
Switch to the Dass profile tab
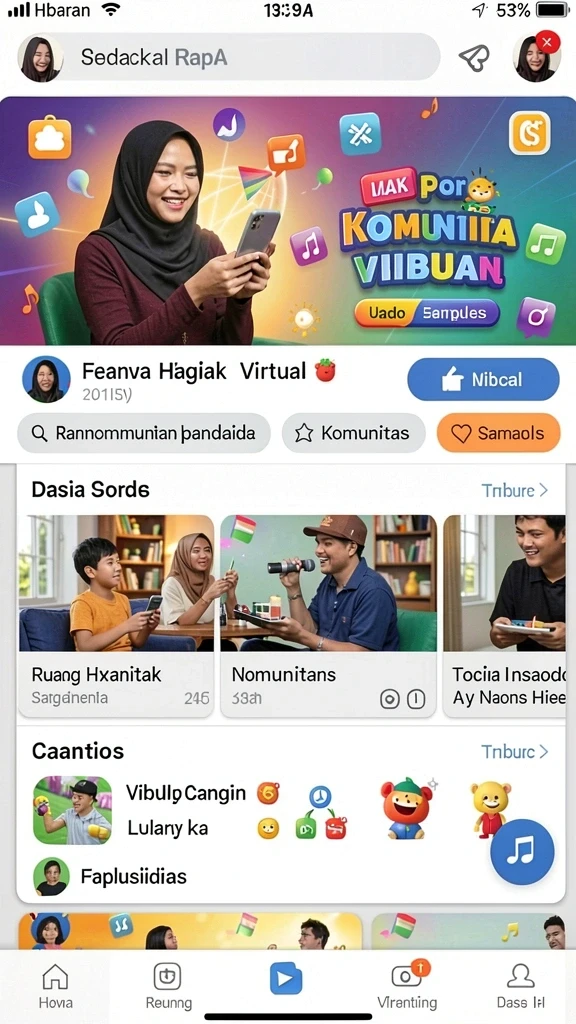[520, 986]
